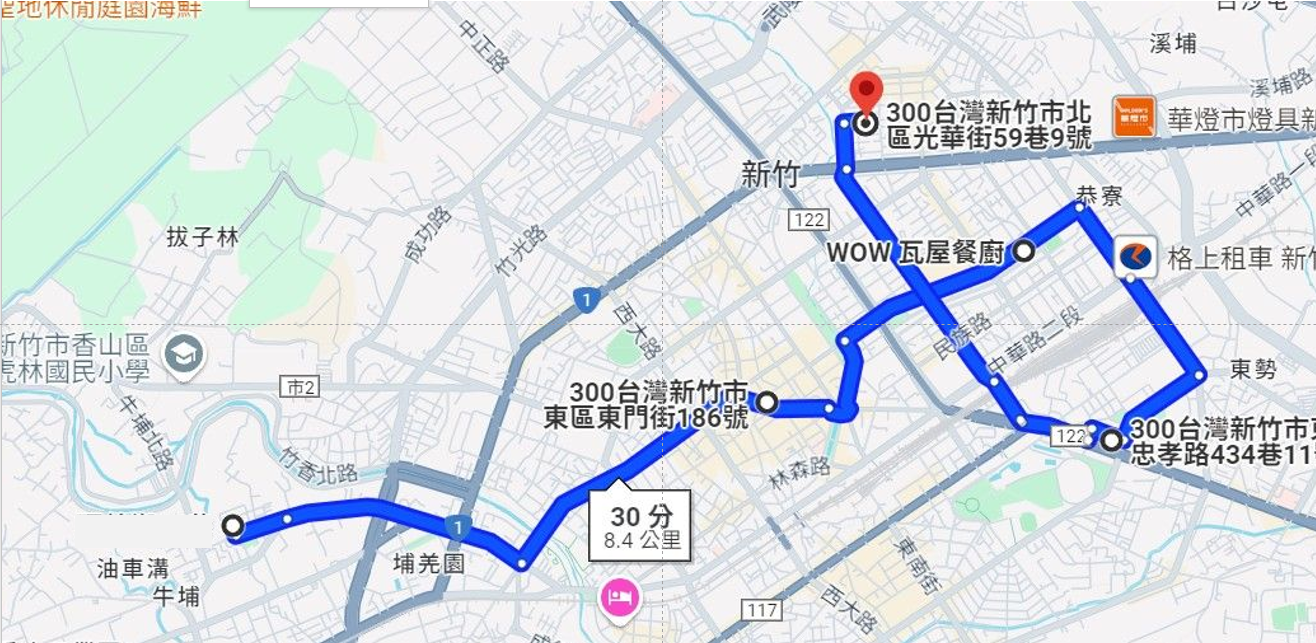Tap the red destination pin at 光華街59巷9號

click(865, 90)
